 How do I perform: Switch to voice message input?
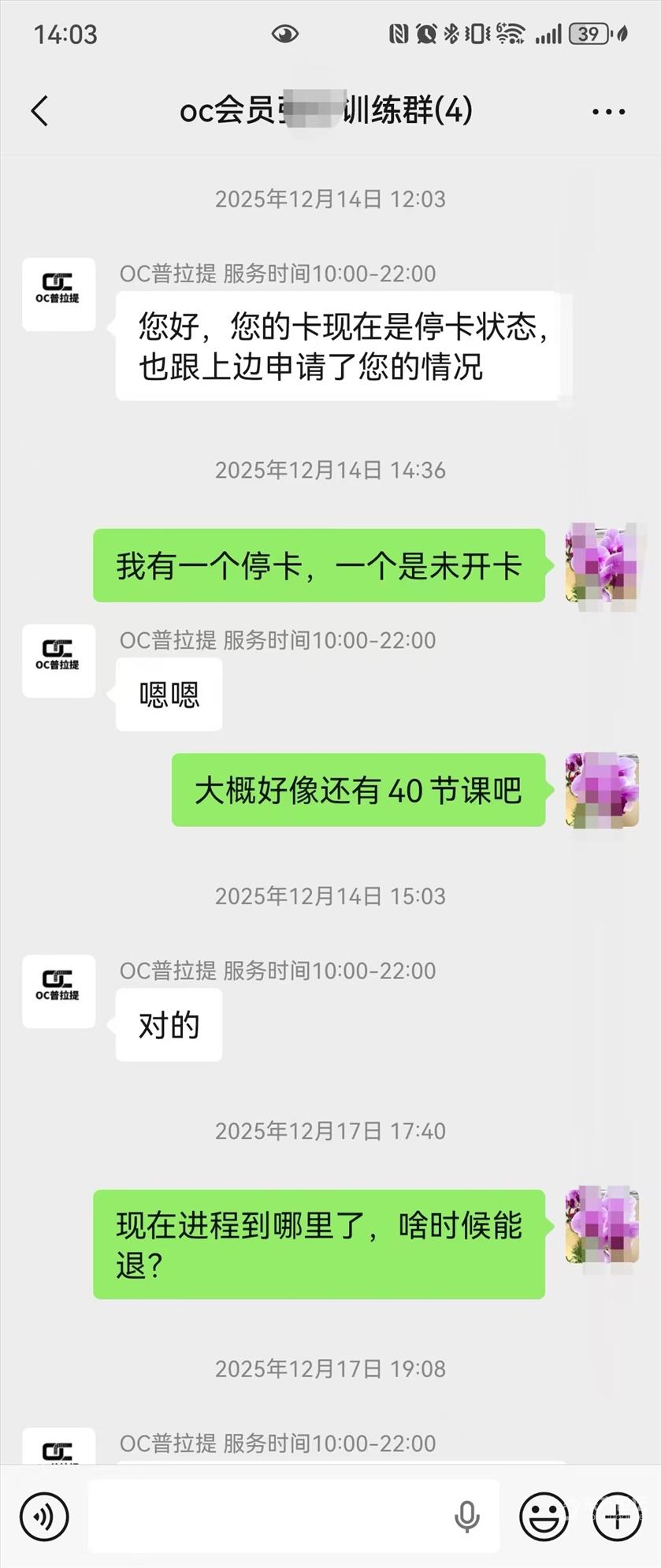[44, 1515]
